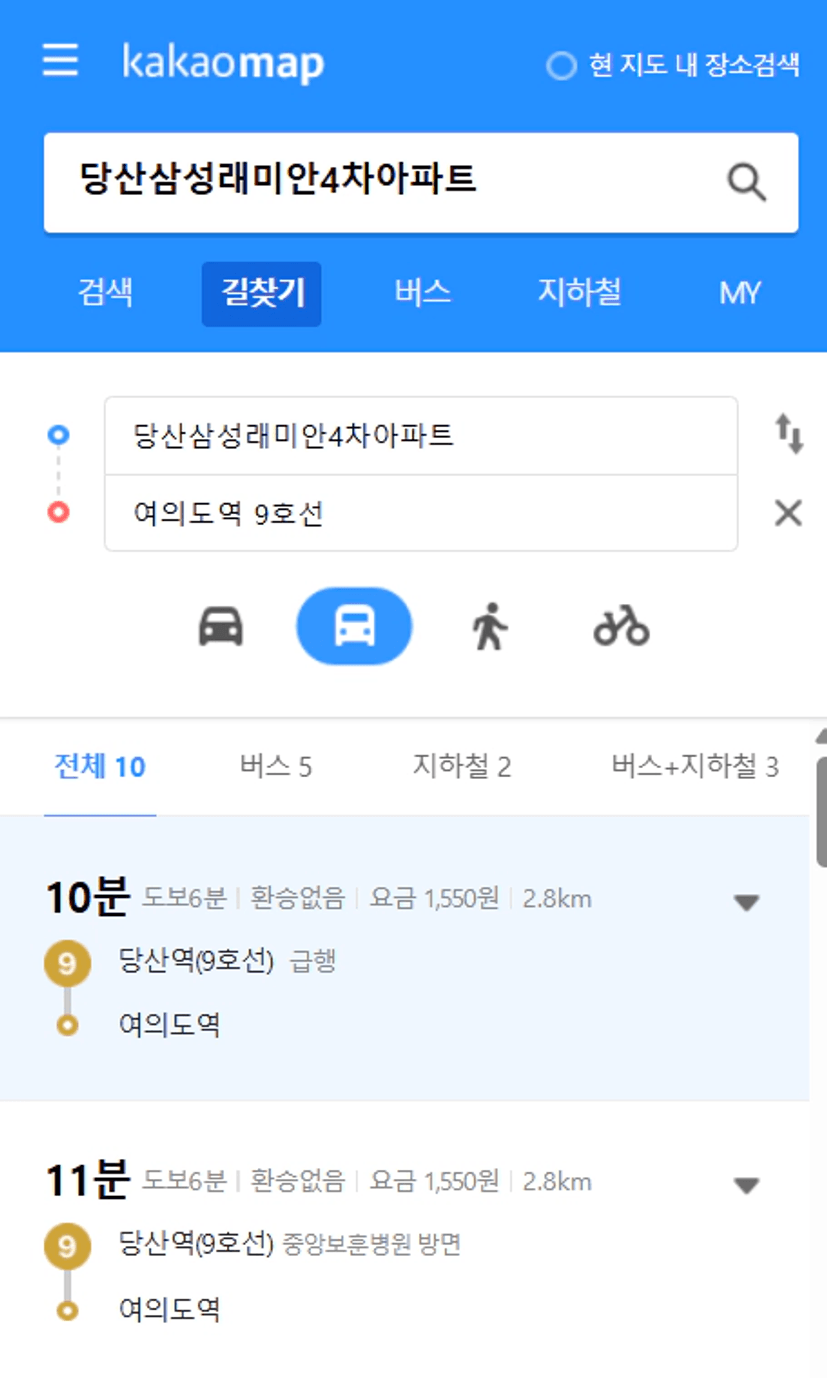This screenshot has height=1378, width=827.
Task: Clear the route with the X icon
Action: pyautogui.click(x=789, y=514)
